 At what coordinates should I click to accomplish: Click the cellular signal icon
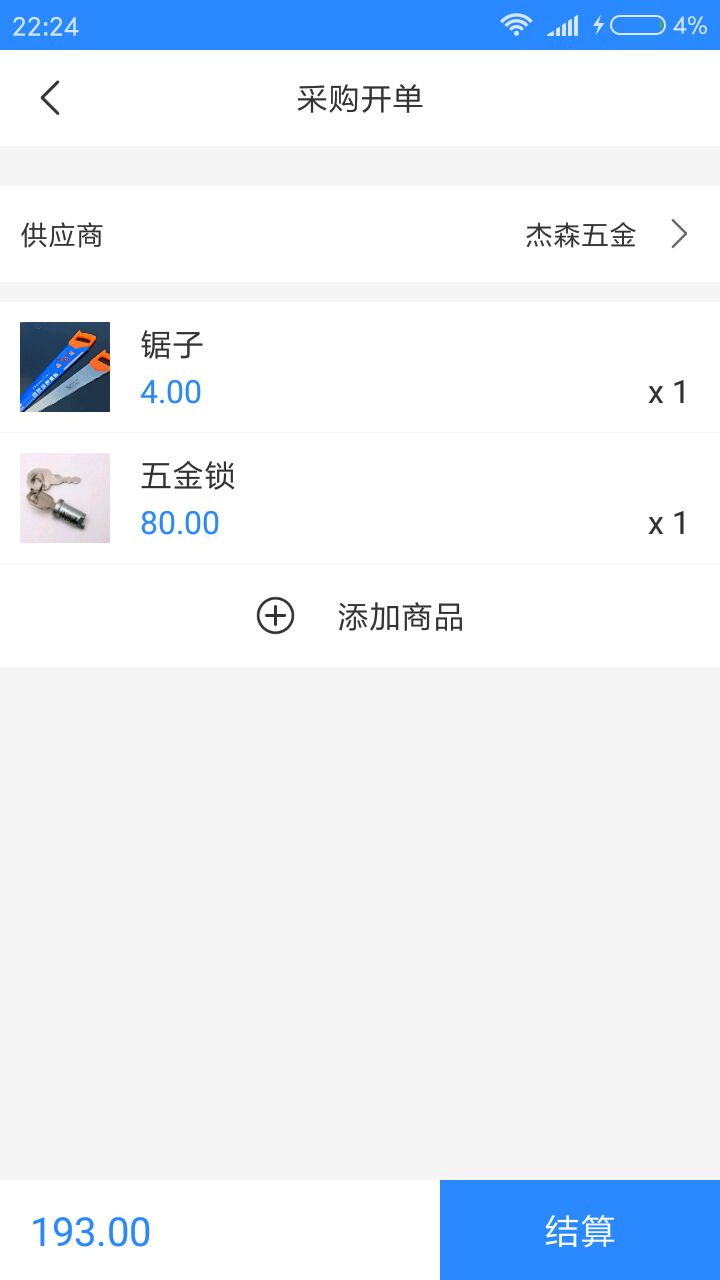(x=562, y=24)
